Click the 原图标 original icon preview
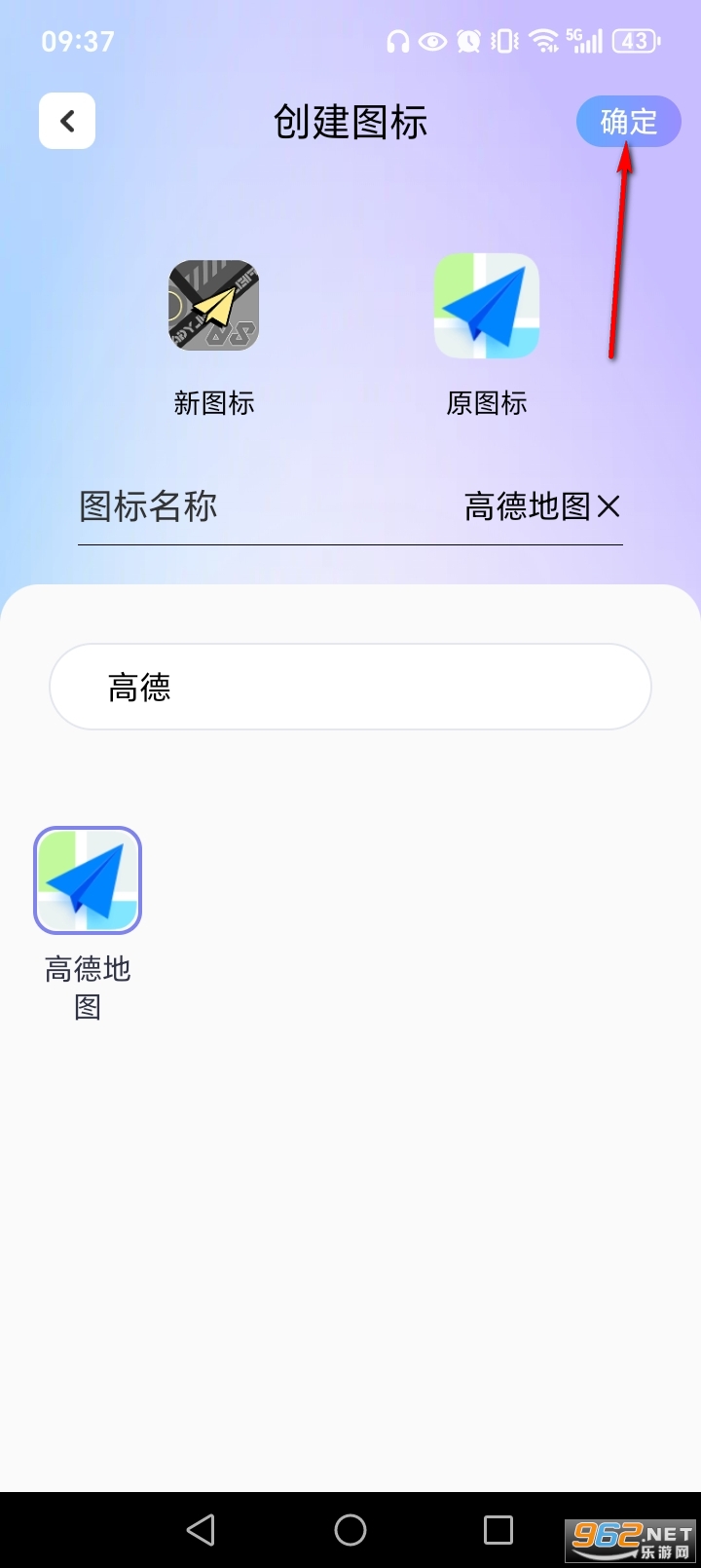Image resolution: width=701 pixels, height=1568 pixels. point(487,306)
